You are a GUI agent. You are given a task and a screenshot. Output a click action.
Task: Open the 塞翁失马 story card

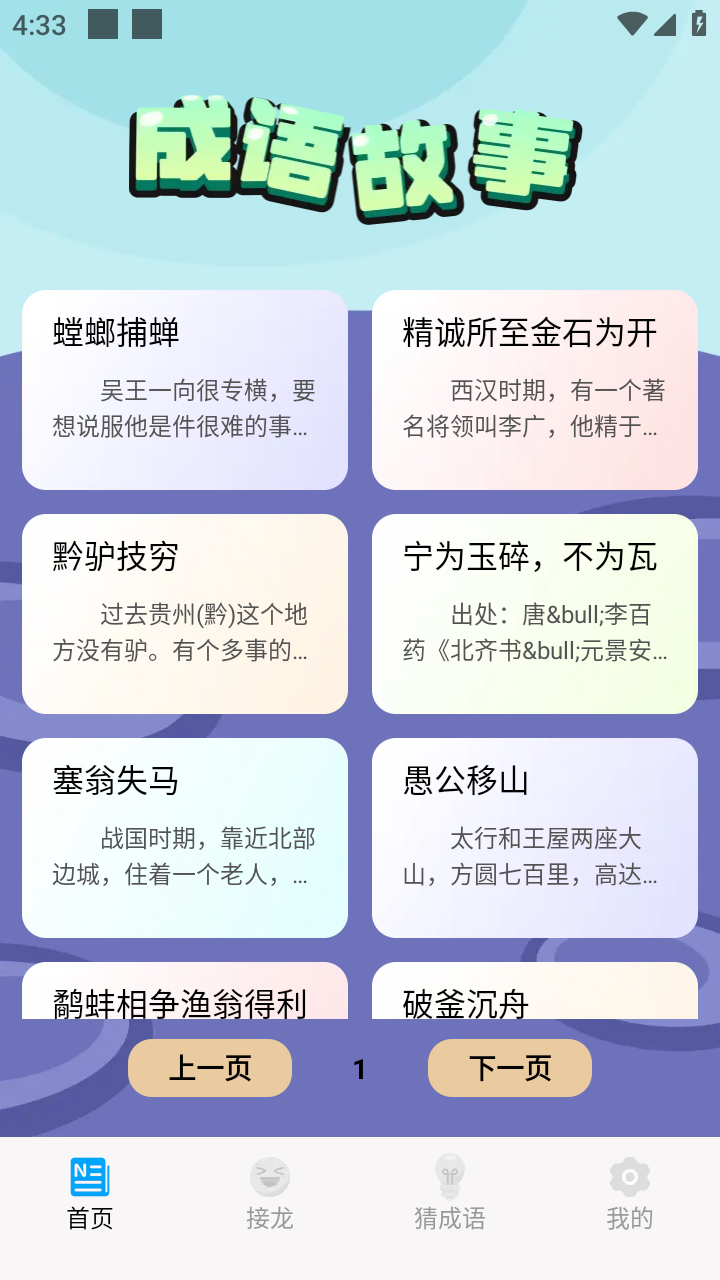[x=185, y=838]
